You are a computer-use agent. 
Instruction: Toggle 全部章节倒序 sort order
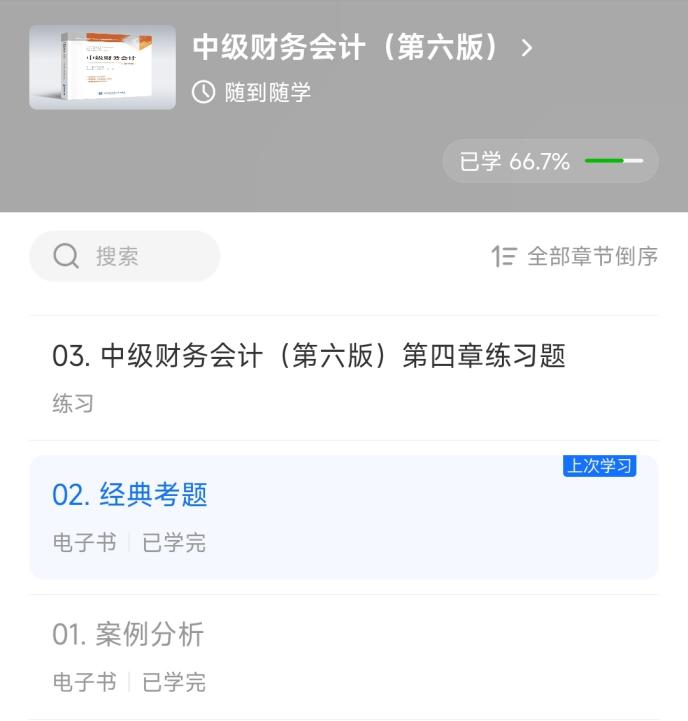click(575, 256)
